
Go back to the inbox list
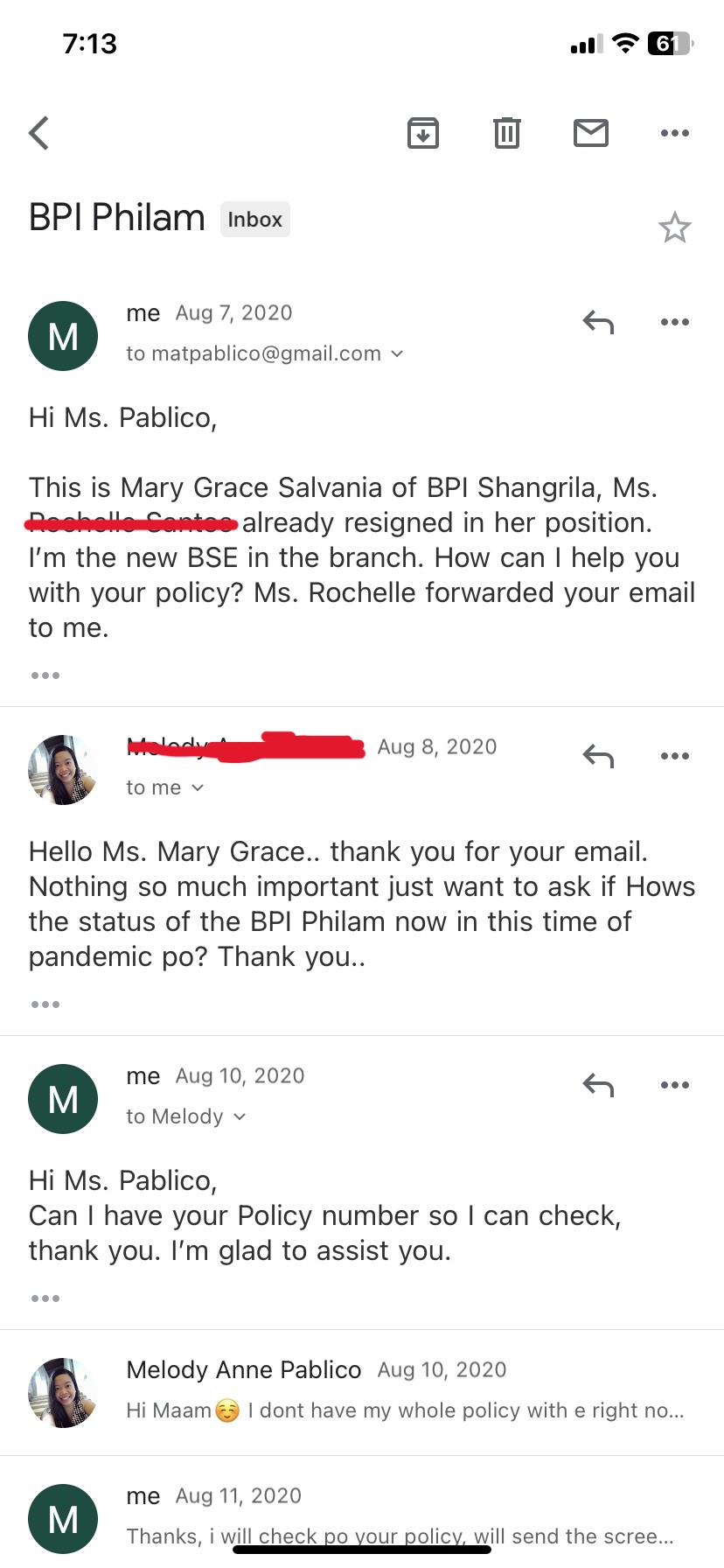click(39, 134)
